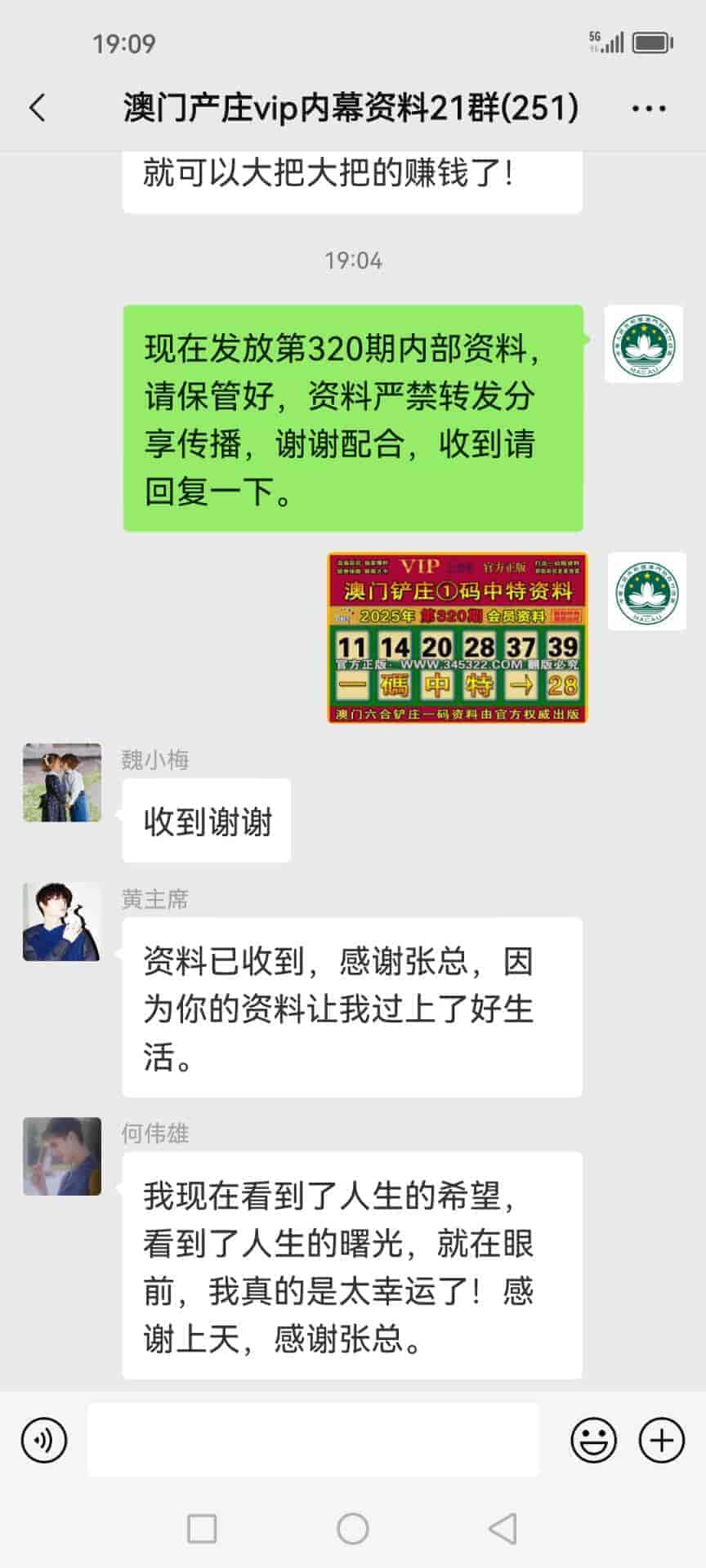
Task: Open the 第320期 lottery picture message
Action: 457,638
